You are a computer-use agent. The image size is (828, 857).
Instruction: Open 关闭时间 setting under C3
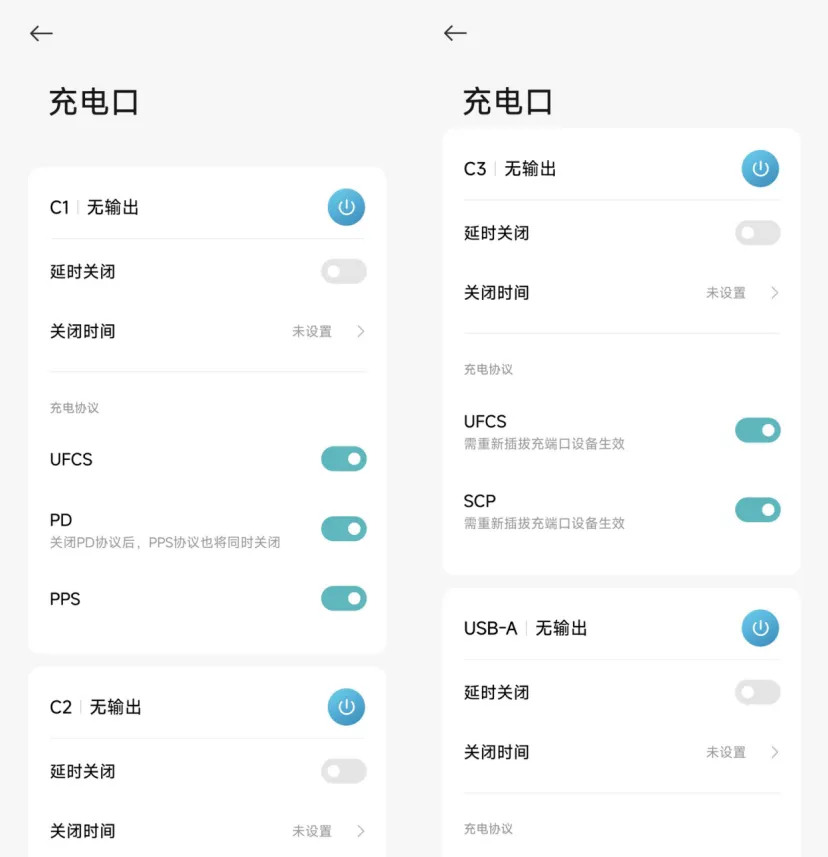(621, 293)
